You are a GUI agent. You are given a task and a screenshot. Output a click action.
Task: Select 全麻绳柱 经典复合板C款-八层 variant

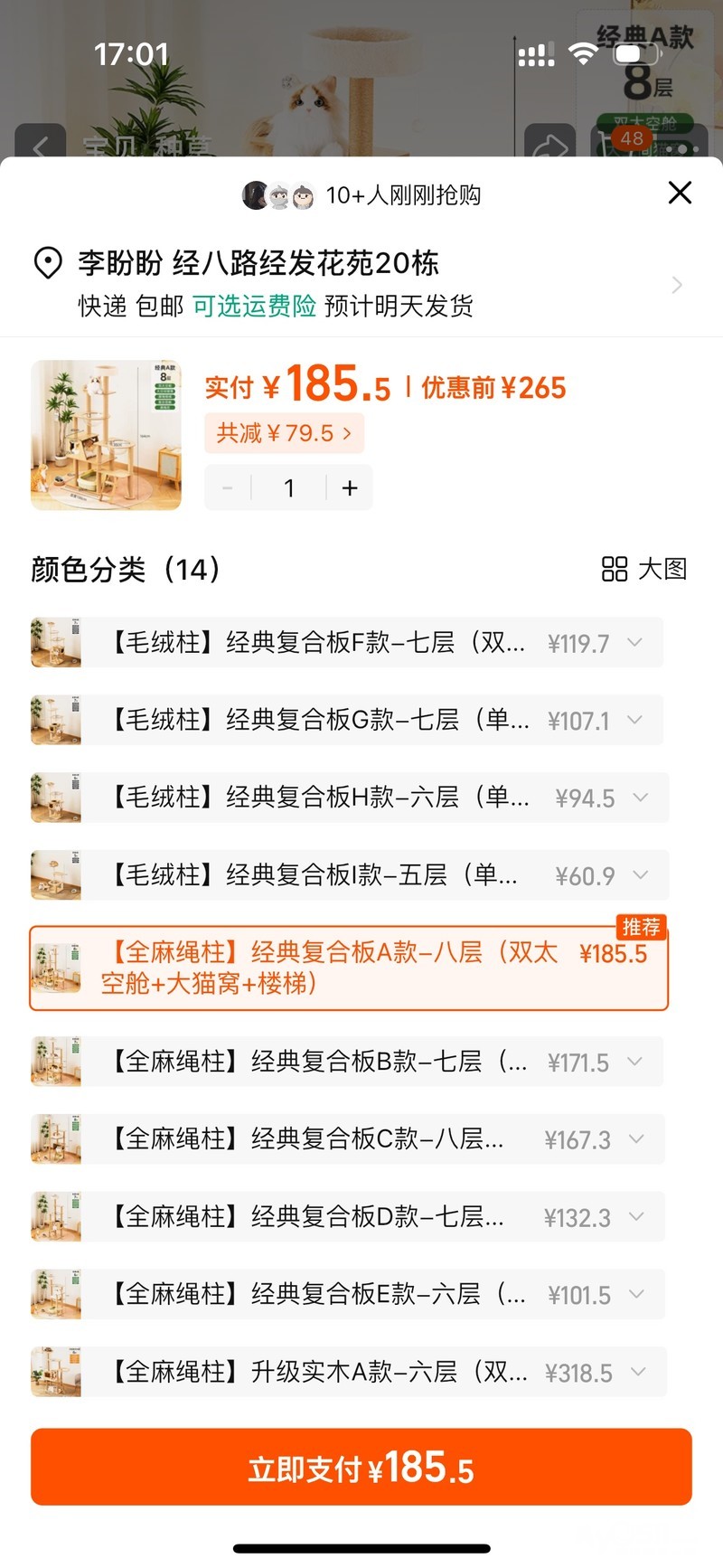[x=316, y=1139]
